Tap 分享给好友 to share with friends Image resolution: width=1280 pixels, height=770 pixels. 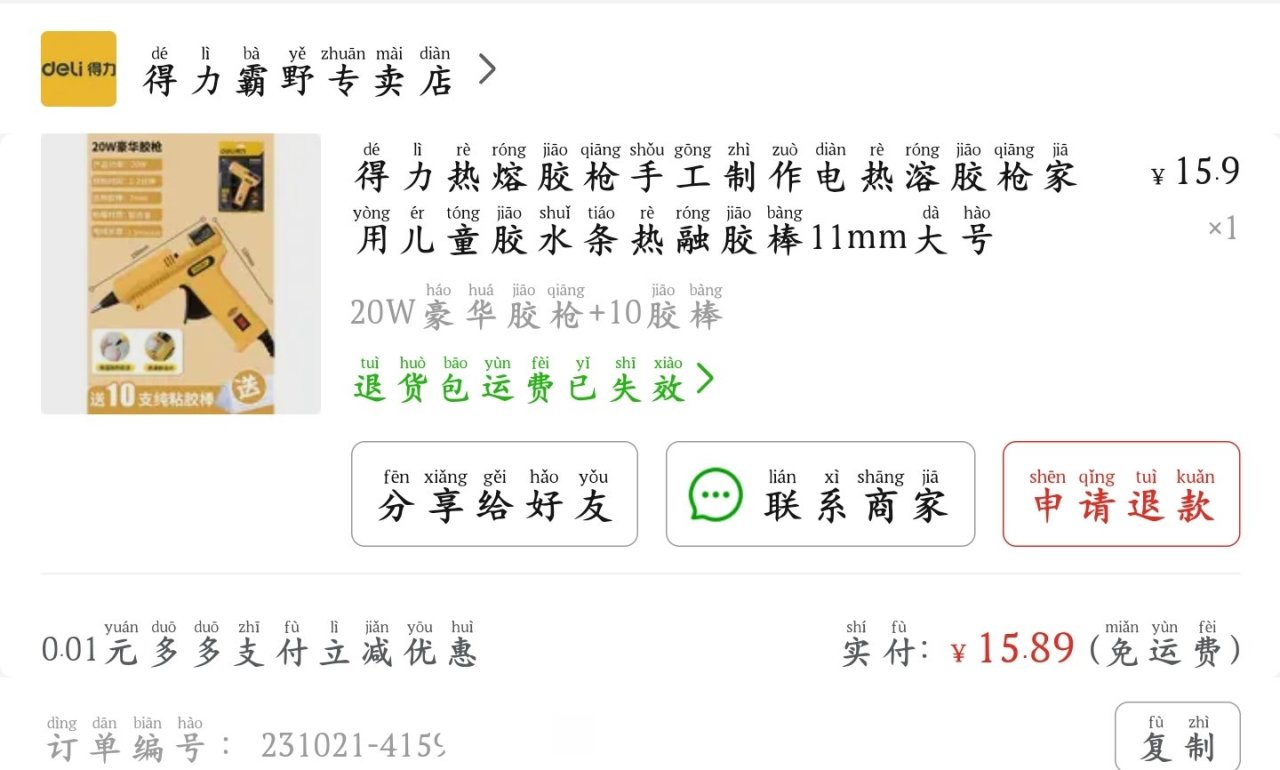point(494,494)
